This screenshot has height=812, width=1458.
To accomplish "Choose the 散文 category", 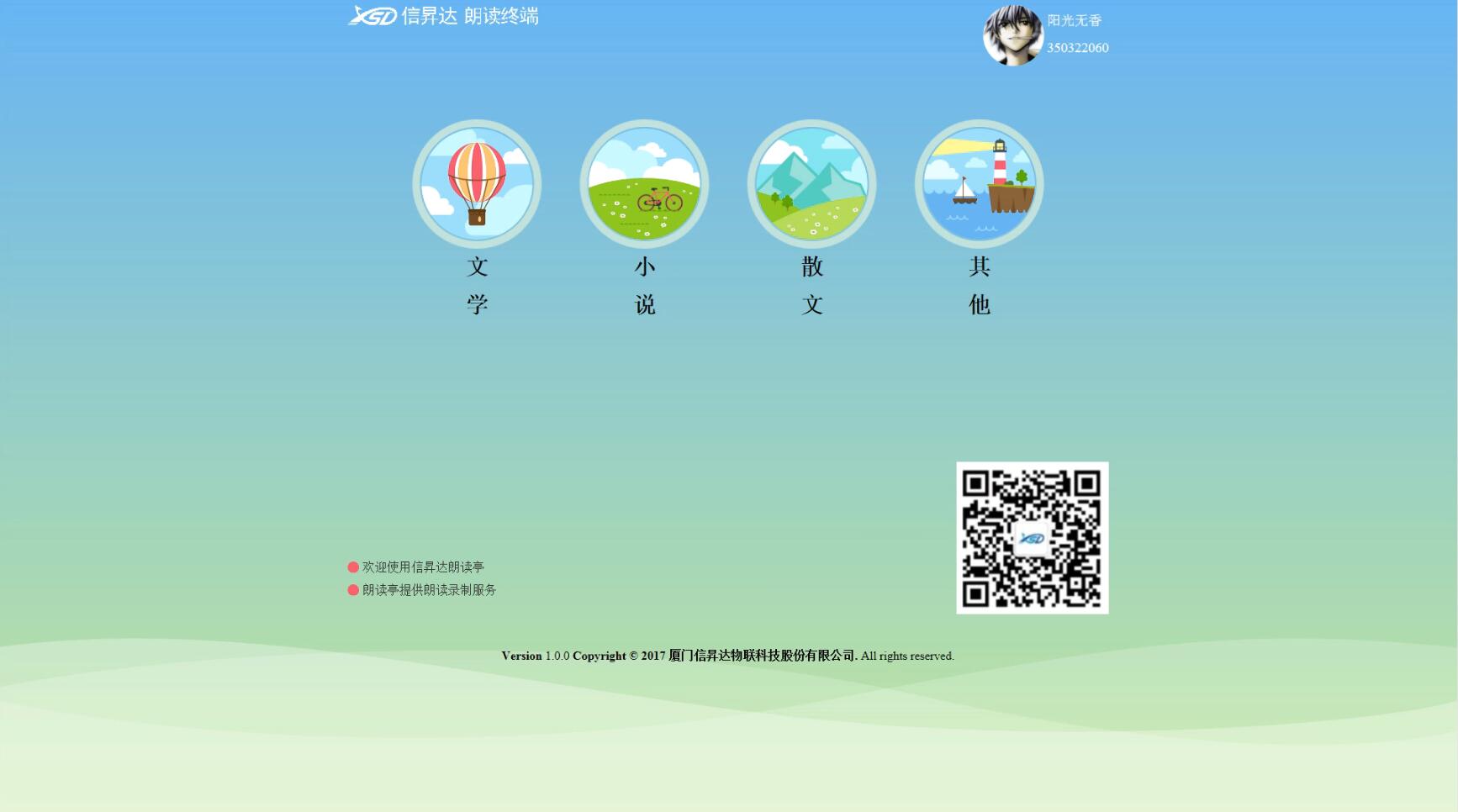I will click(x=811, y=184).
